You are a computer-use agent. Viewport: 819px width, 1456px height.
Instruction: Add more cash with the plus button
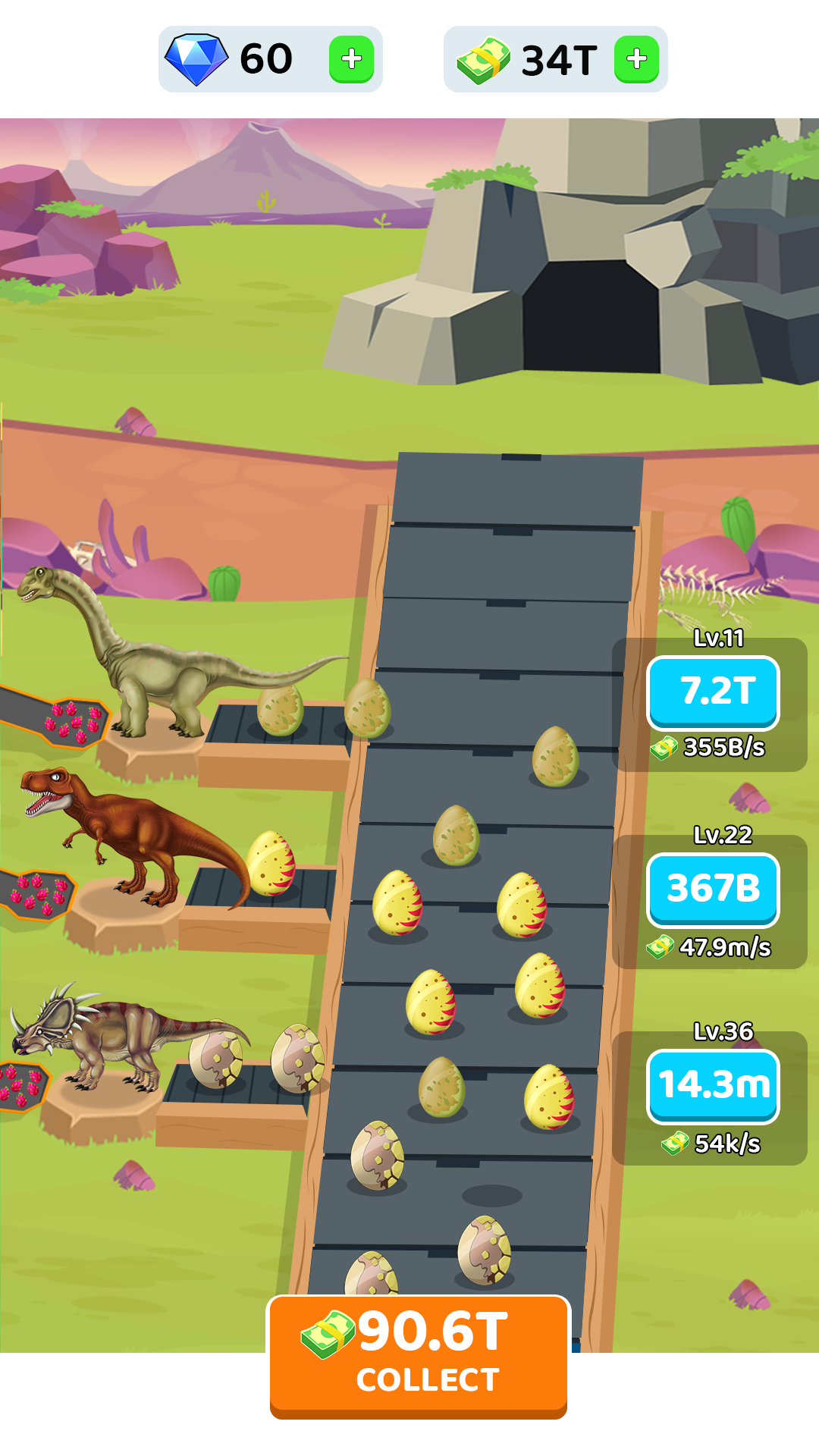tap(636, 59)
